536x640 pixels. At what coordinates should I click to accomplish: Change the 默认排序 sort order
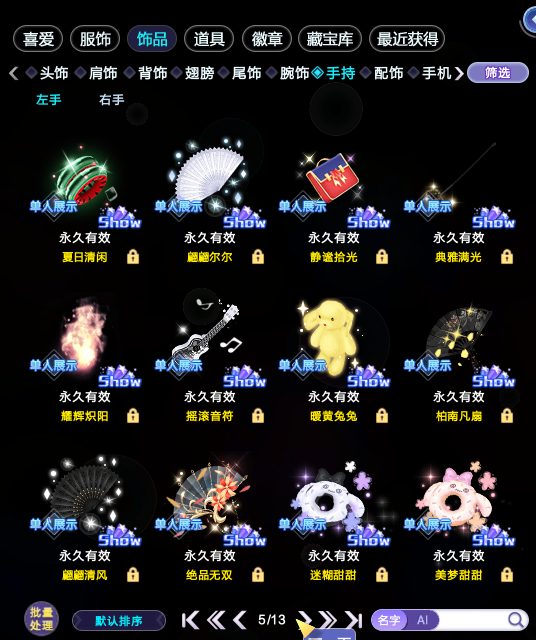click(119, 621)
